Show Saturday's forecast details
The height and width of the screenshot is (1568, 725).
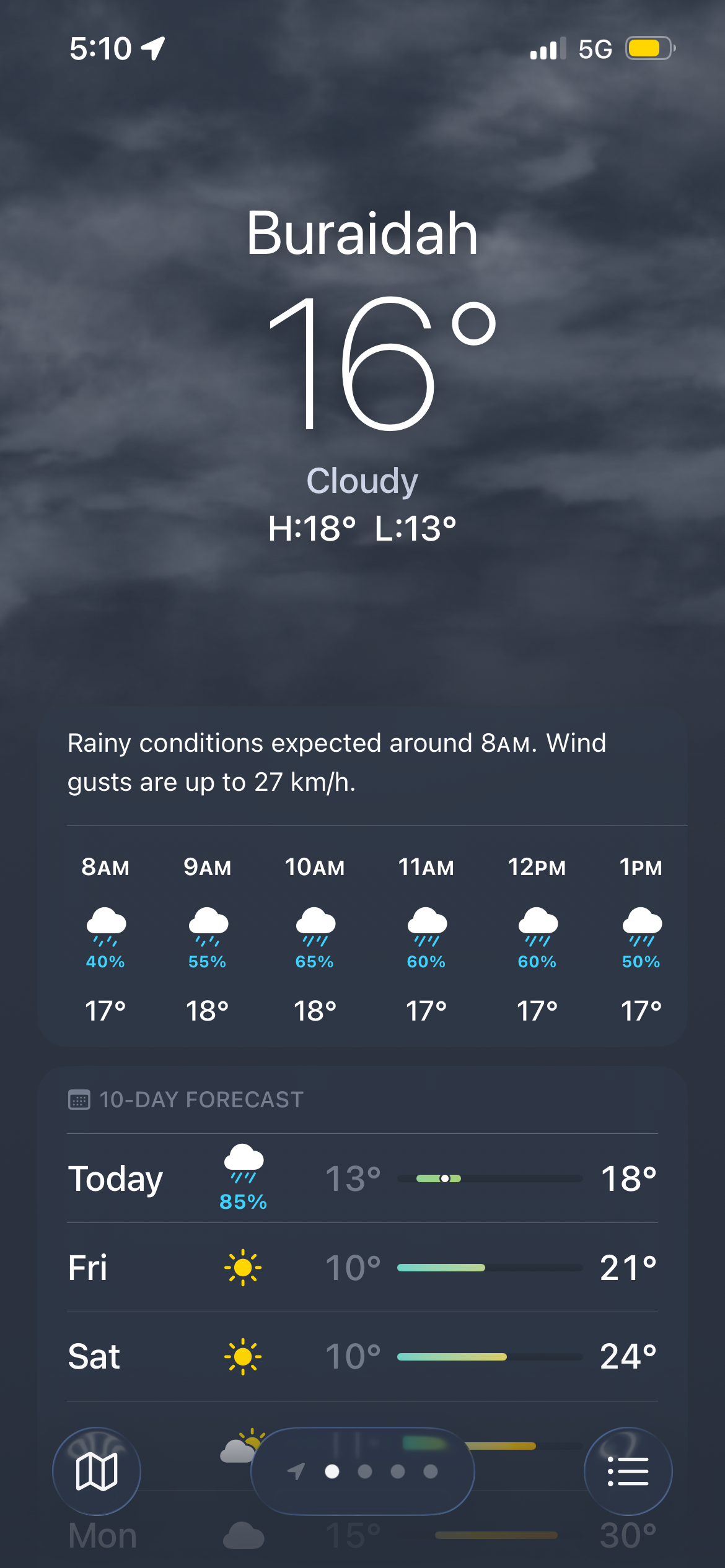[362, 1357]
